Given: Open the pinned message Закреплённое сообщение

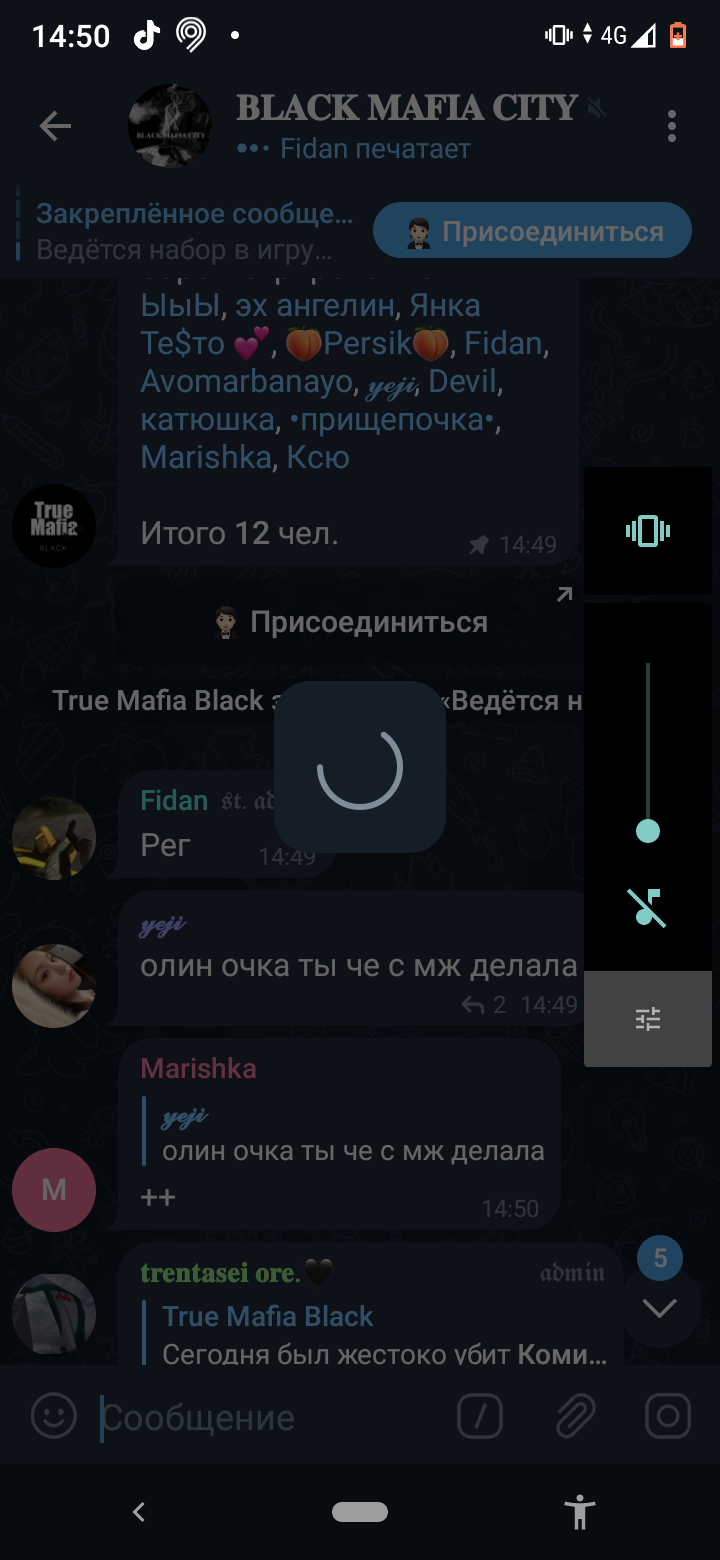Looking at the screenshot, I should coord(195,231).
